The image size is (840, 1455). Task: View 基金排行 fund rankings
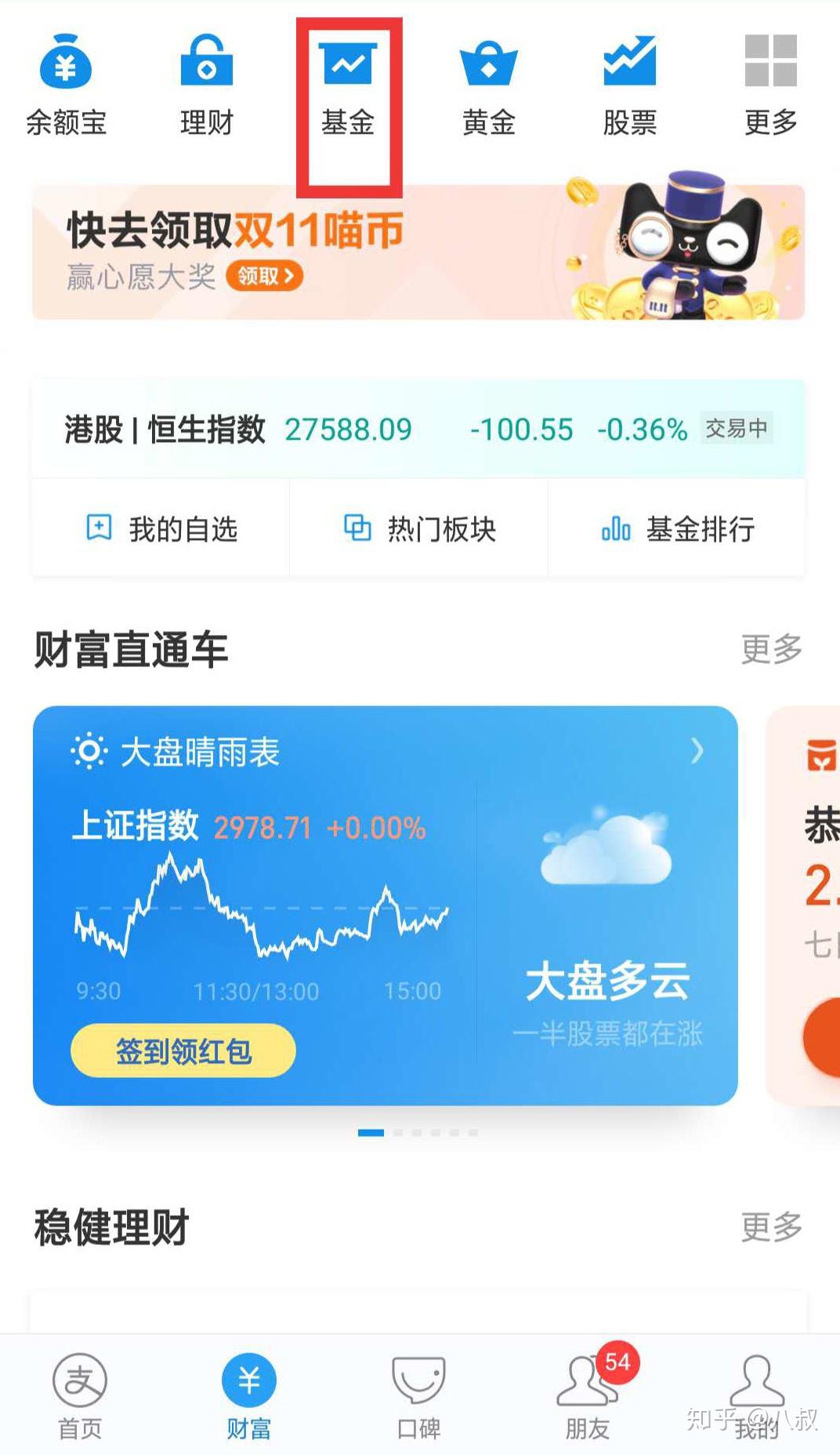pyautogui.click(x=677, y=529)
